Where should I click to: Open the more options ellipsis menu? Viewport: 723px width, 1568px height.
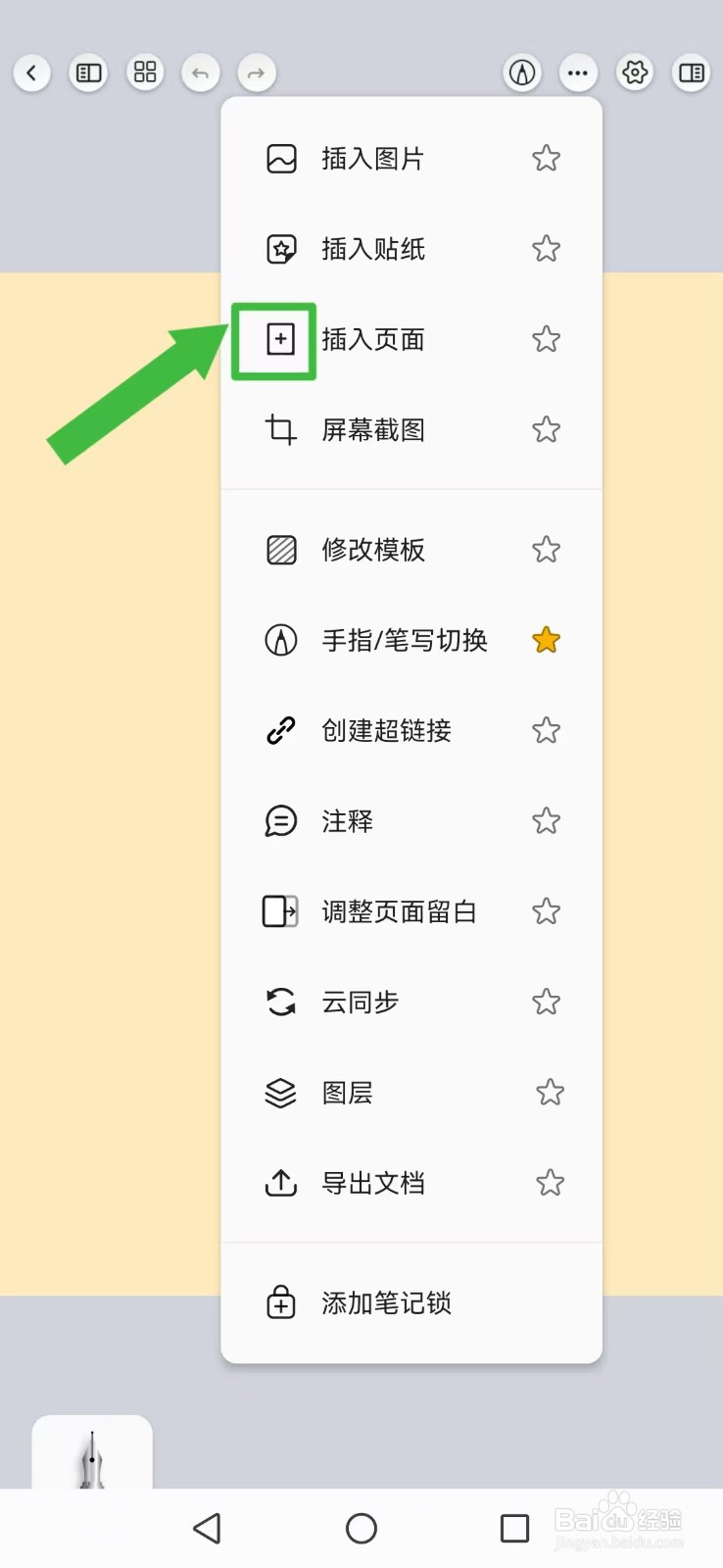pyautogui.click(x=578, y=73)
